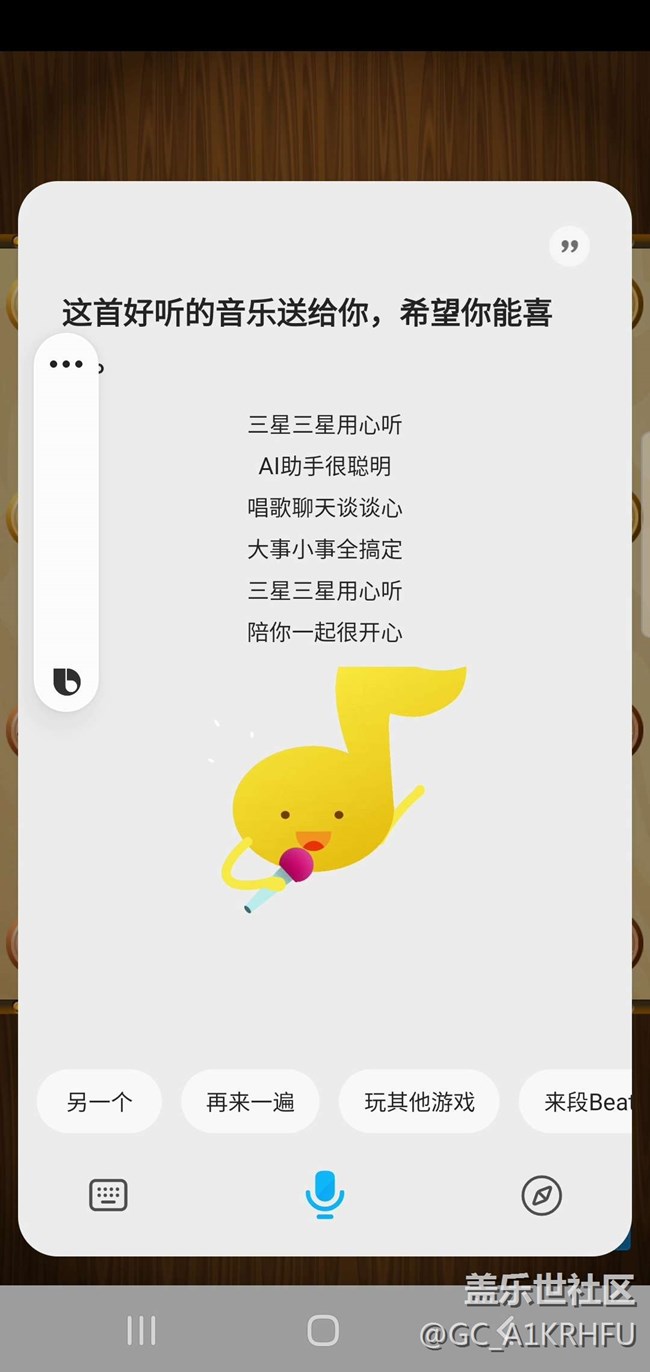Go to the home screen
The image size is (650, 1372).
tap(323, 1330)
